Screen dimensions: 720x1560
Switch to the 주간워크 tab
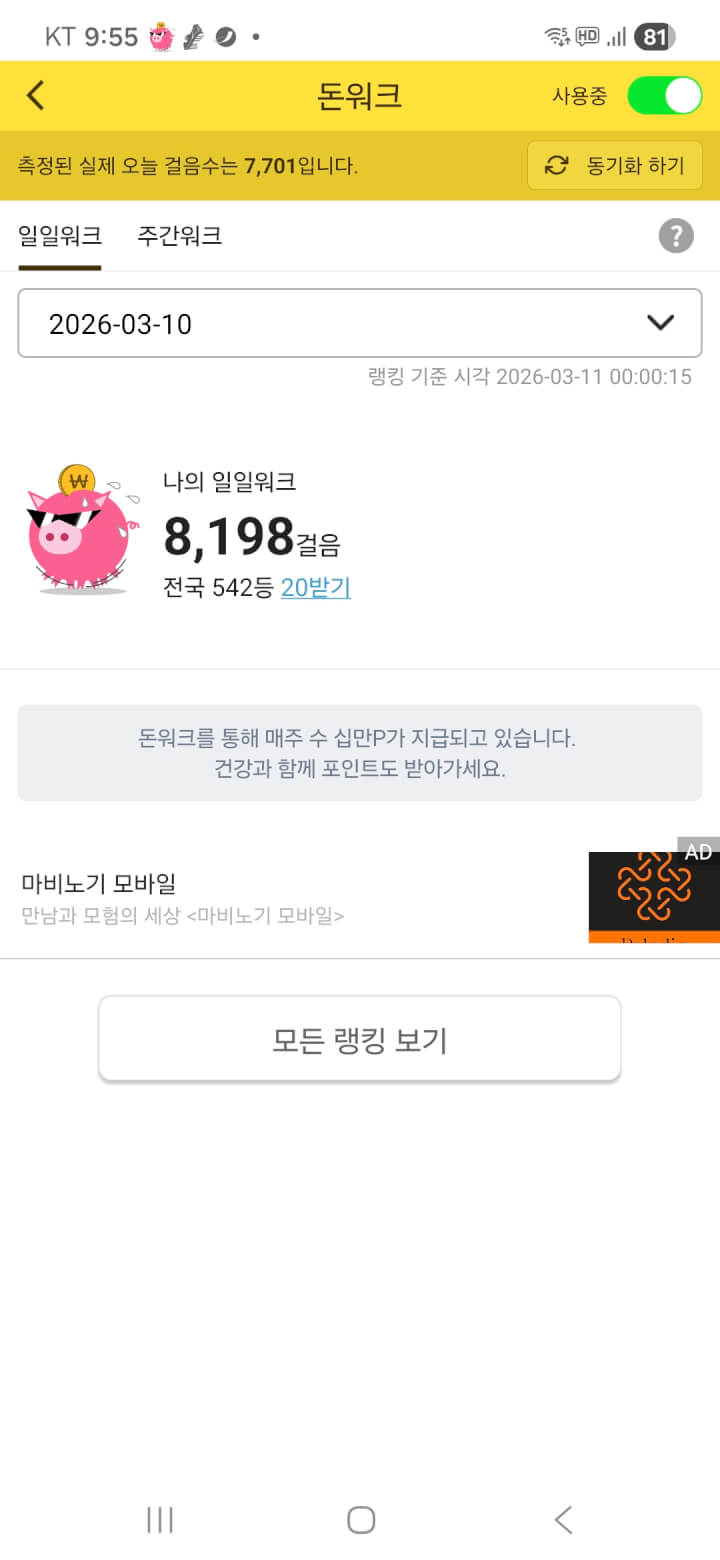179,237
